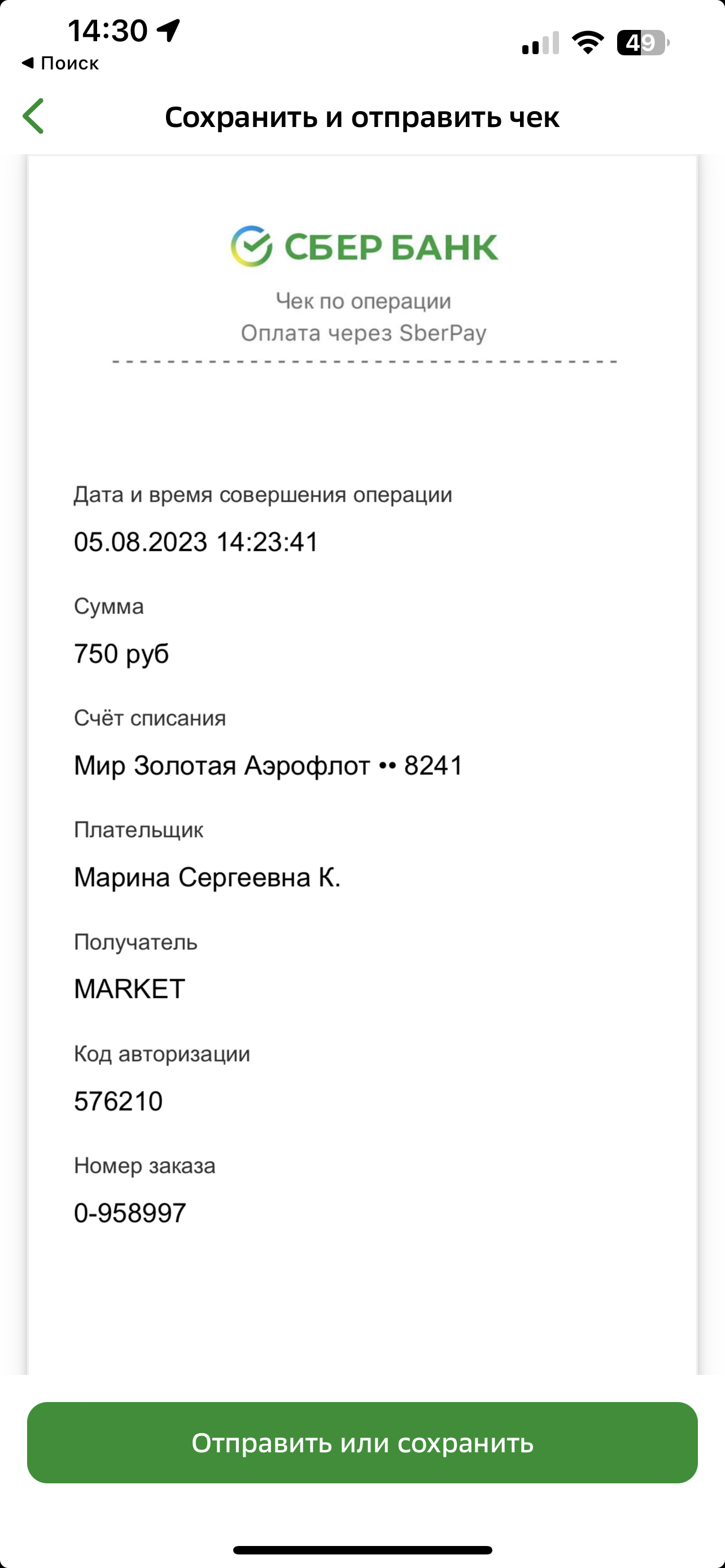Go back with the green arrow

click(x=33, y=116)
